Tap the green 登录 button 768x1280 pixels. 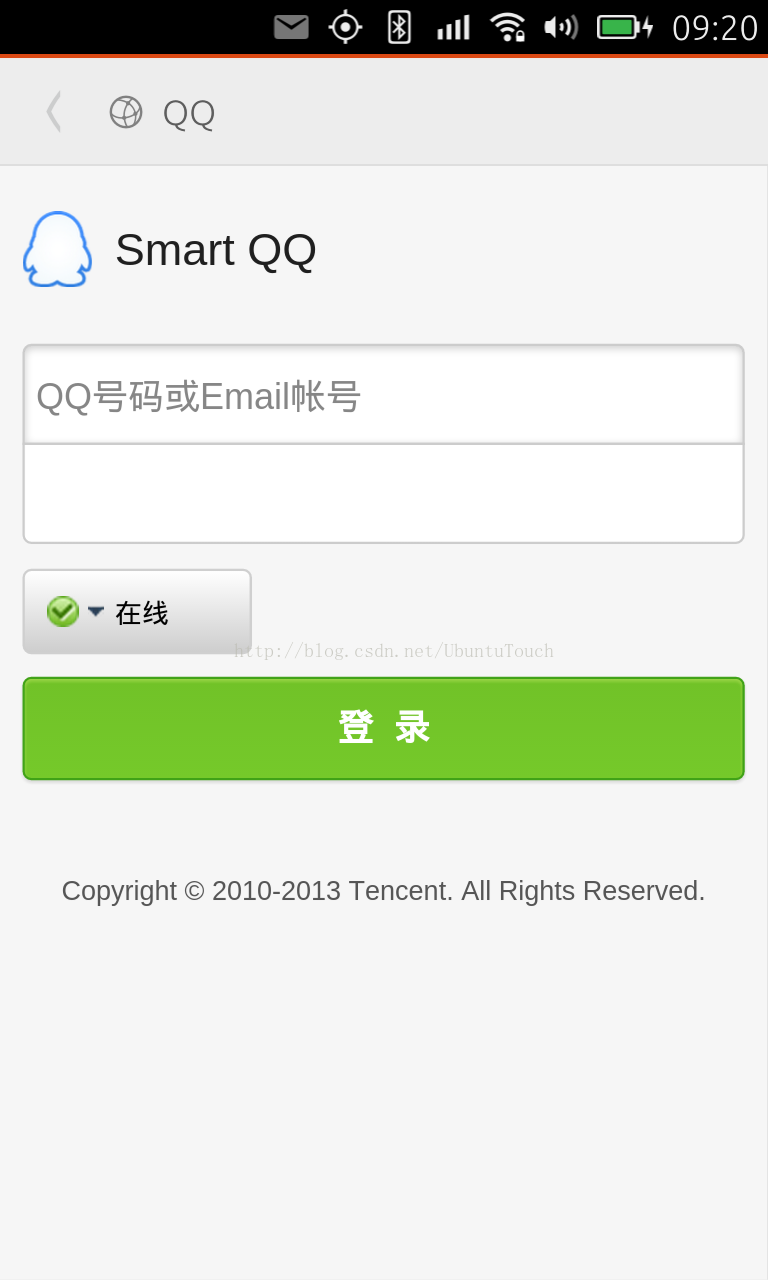click(383, 728)
